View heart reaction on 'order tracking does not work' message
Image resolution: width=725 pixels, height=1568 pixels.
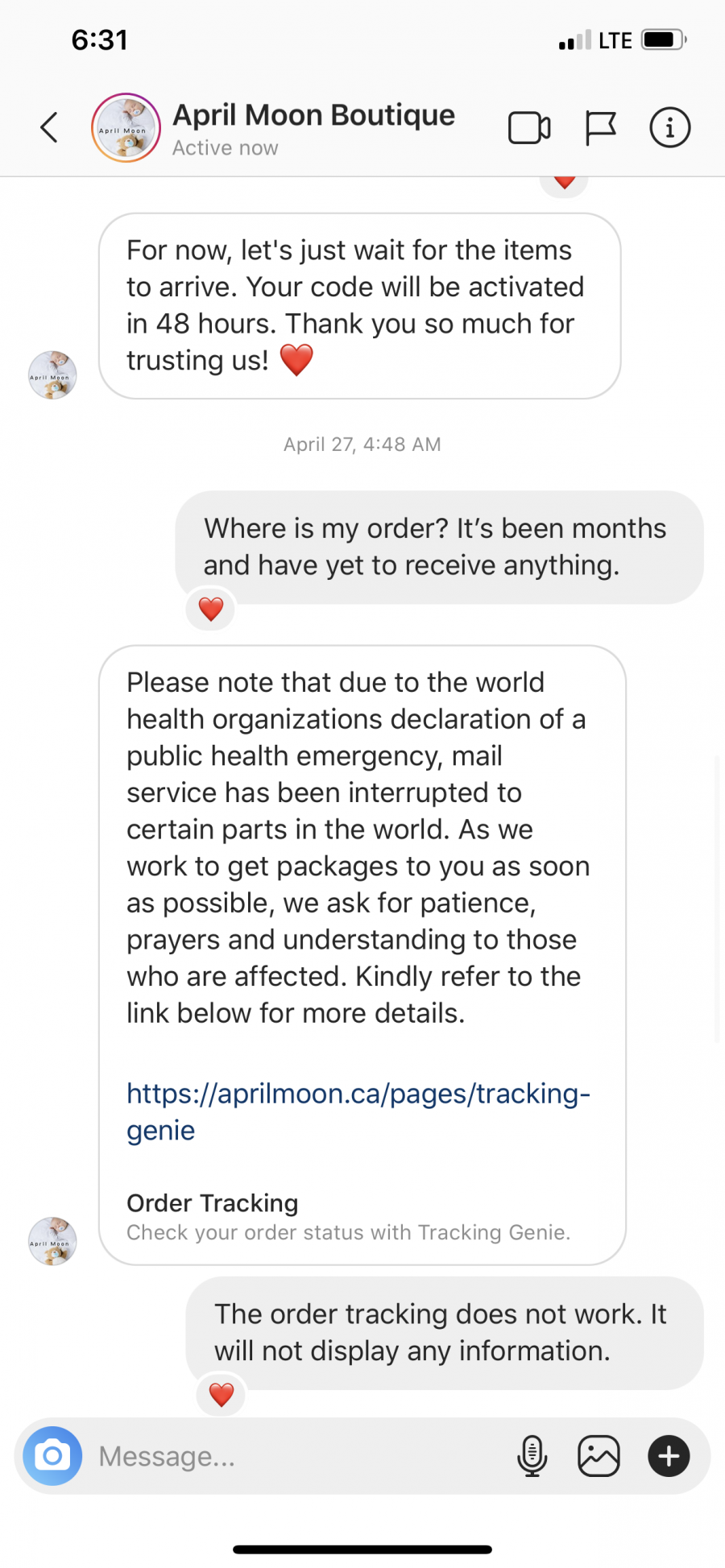pyautogui.click(x=221, y=1394)
